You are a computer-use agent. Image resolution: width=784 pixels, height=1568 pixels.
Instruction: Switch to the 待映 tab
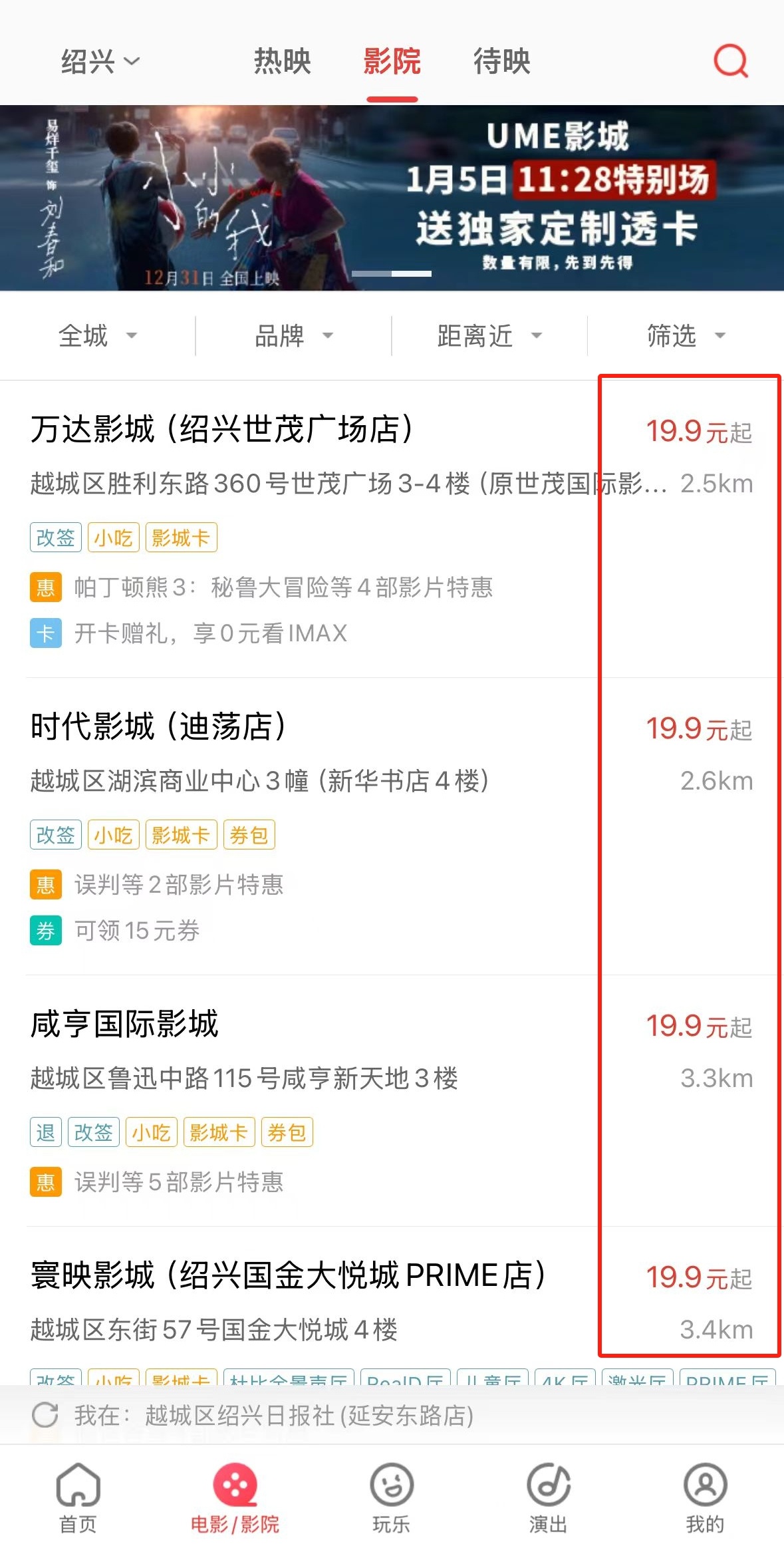(x=501, y=61)
